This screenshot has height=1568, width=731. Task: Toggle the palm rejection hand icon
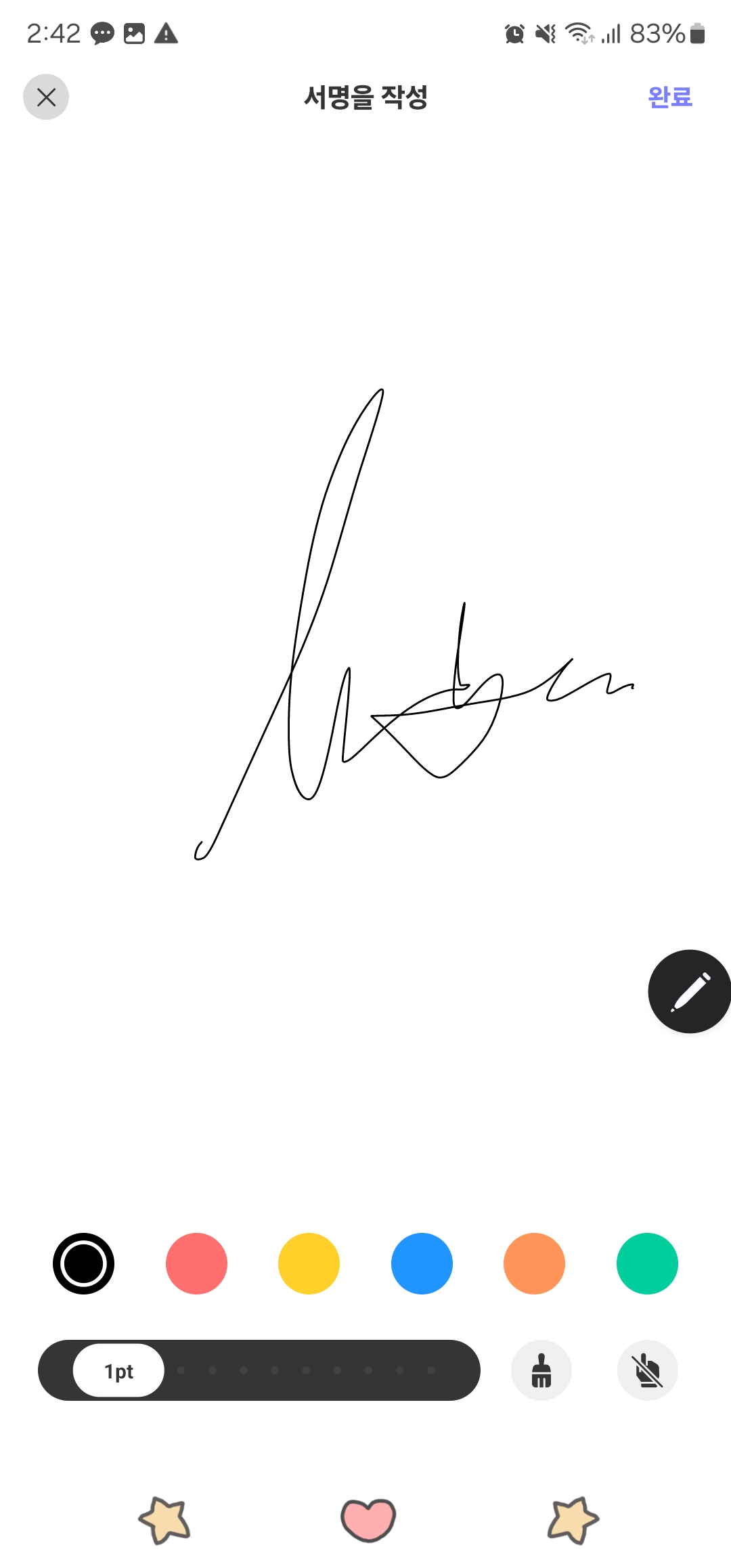pyautogui.click(x=648, y=1370)
